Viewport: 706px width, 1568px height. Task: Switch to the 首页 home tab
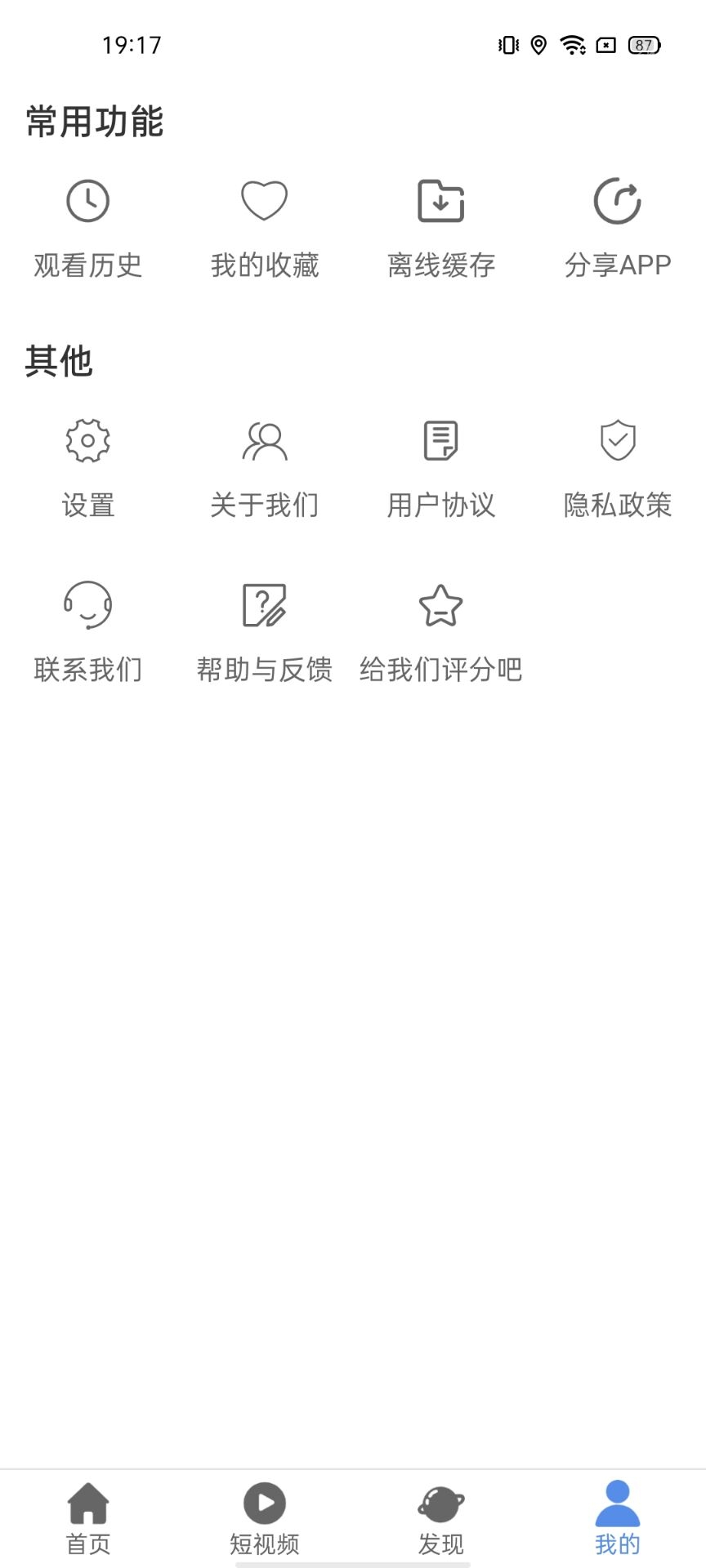[x=88, y=1520]
